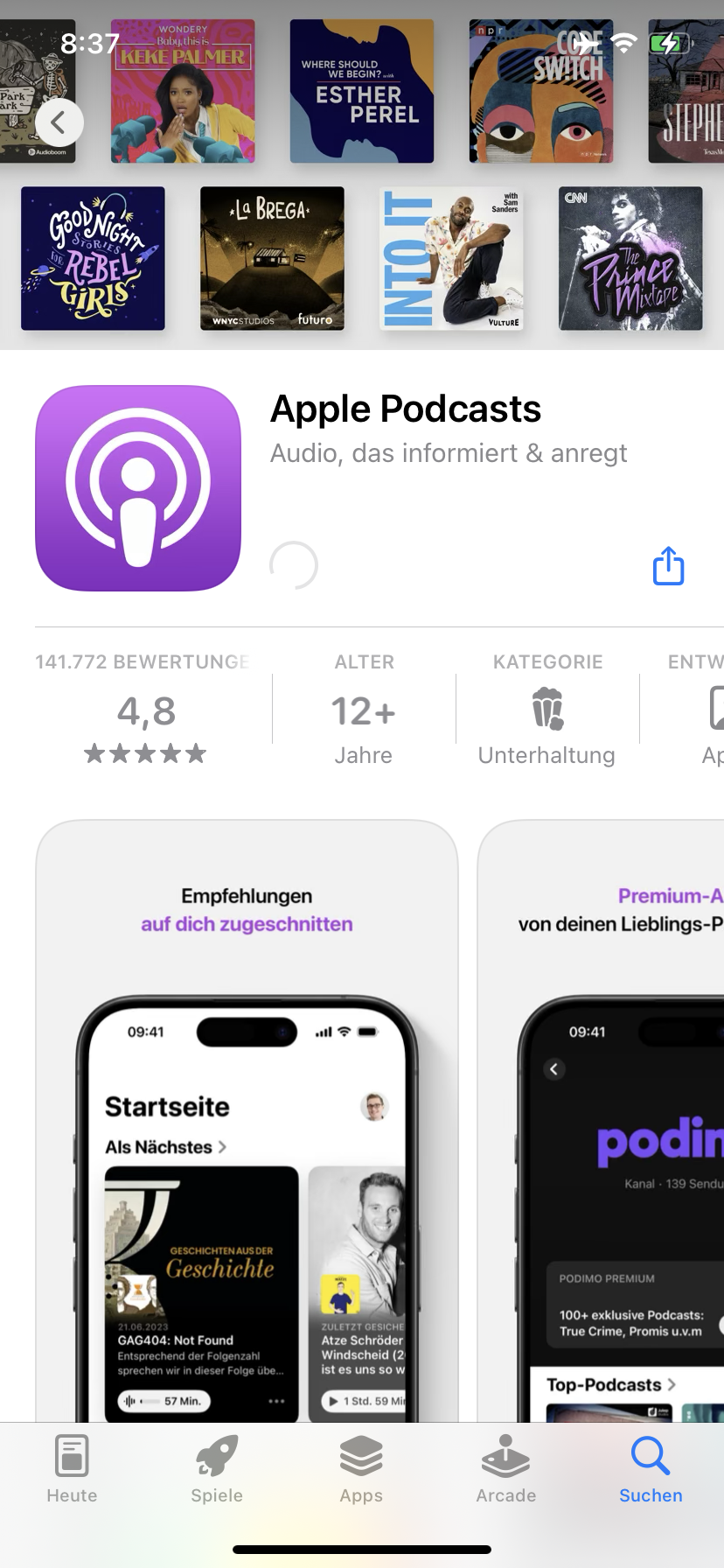
Task: Go back using the arrow button
Action: click(59, 122)
